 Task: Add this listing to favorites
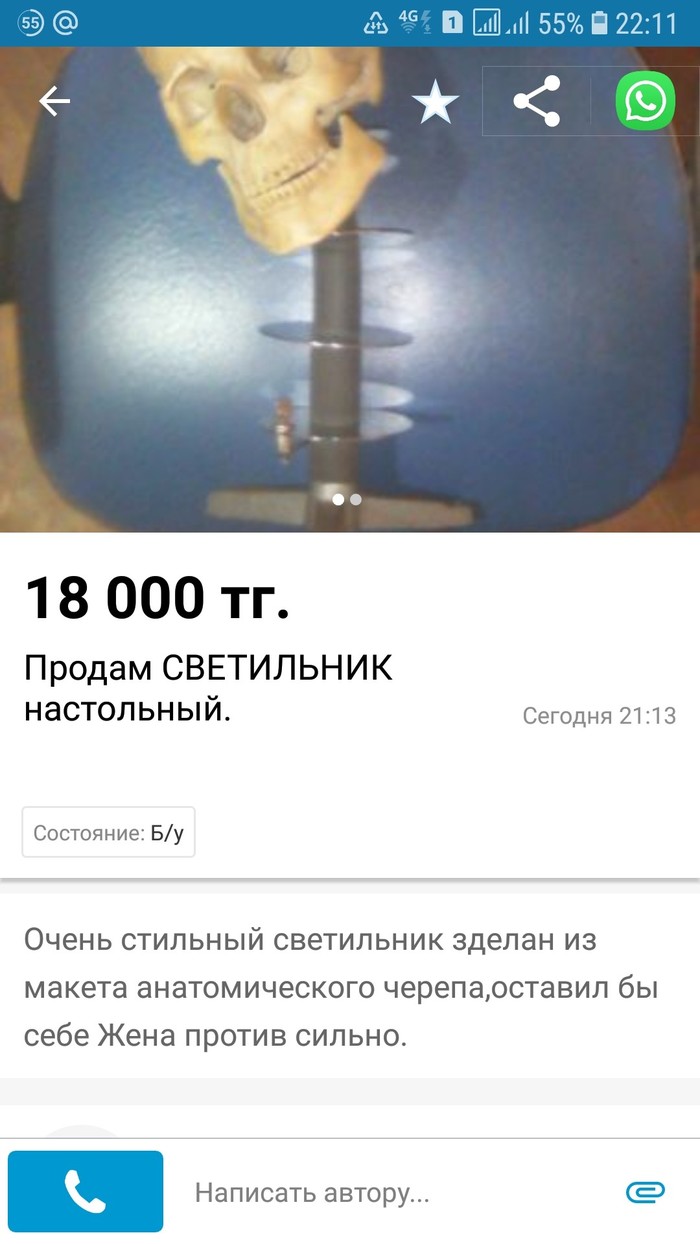(435, 103)
